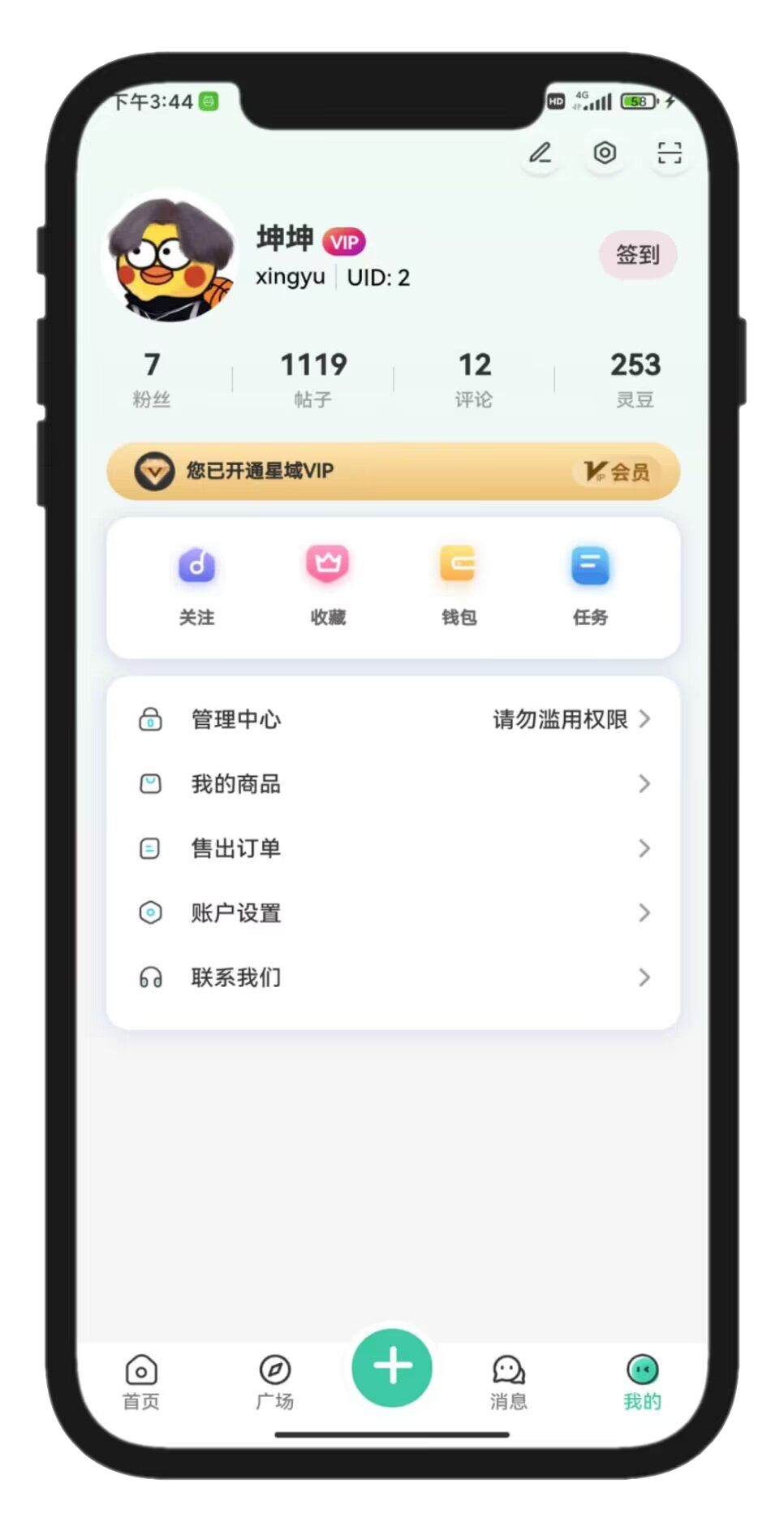784x1531 pixels.
Task: Open the 管理中心 row
Action: coord(393,719)
